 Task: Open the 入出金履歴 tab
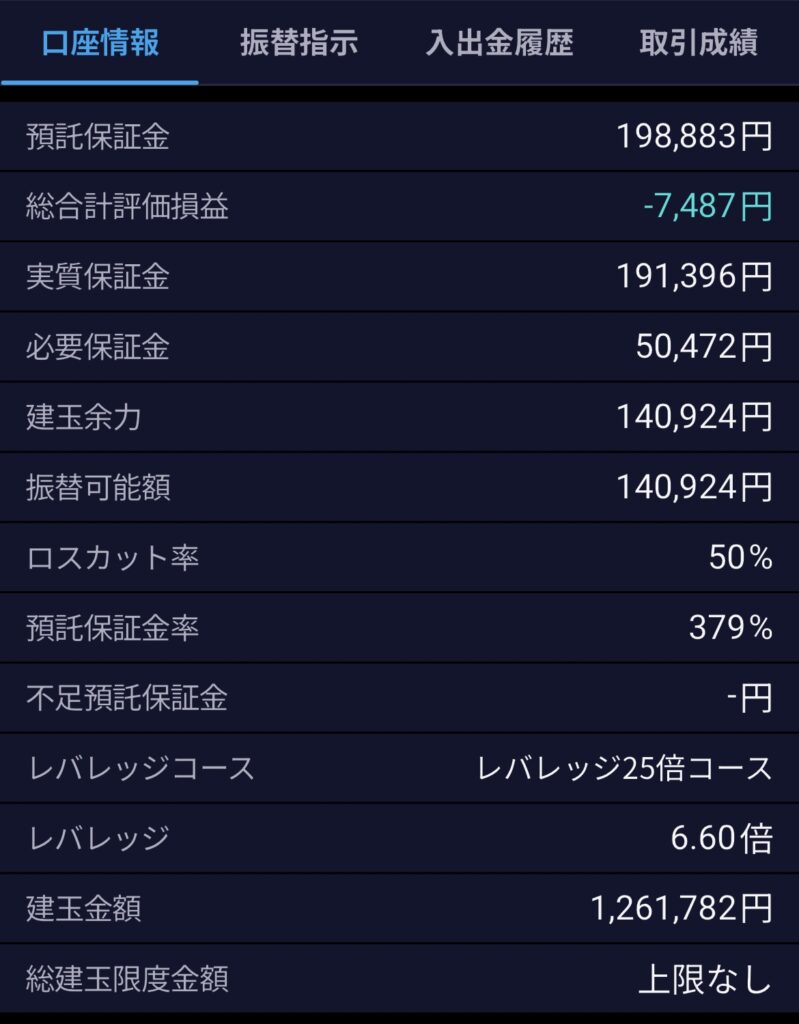point(499,44)
